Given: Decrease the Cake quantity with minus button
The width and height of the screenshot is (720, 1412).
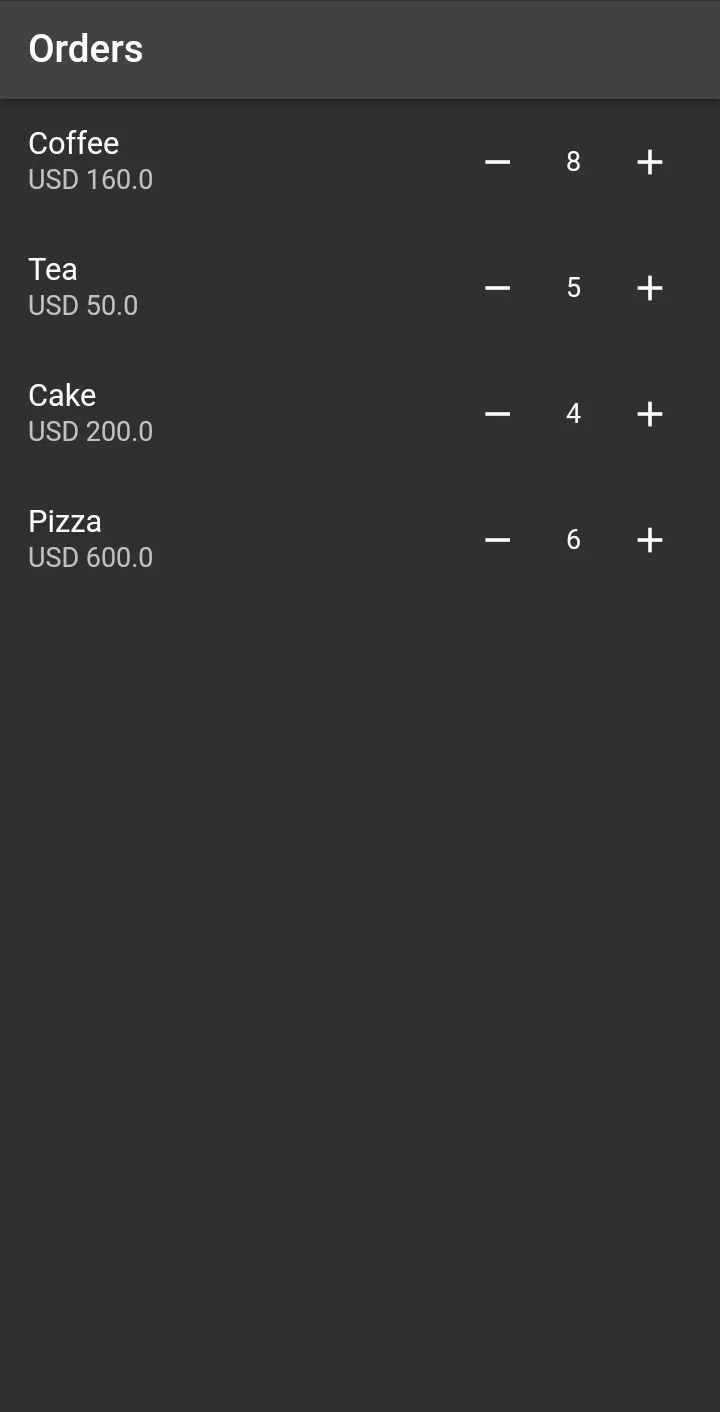Looking at the screenshot, I should (x=497, y=414).
